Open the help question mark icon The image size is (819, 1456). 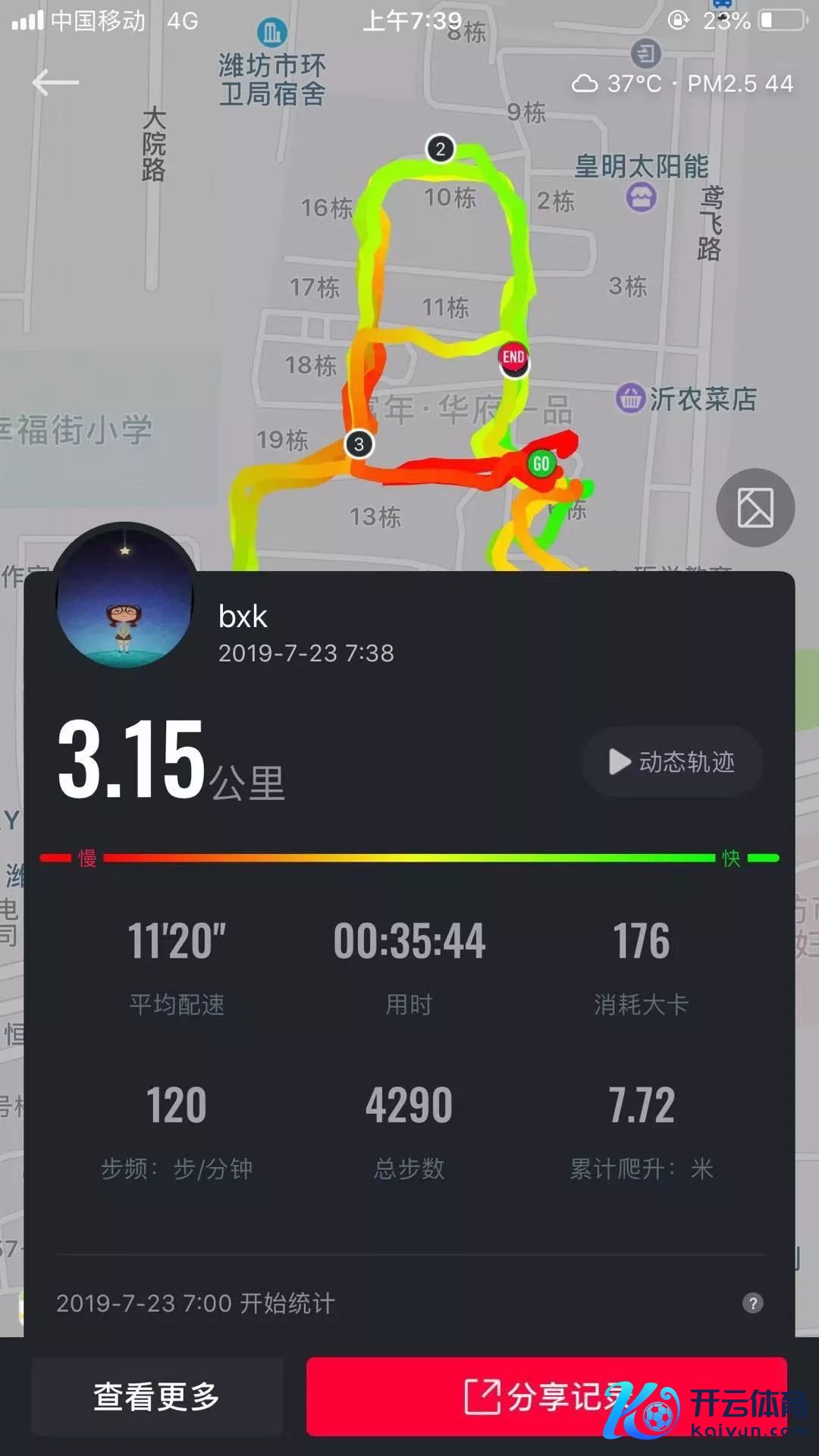tap(752, 1303)
